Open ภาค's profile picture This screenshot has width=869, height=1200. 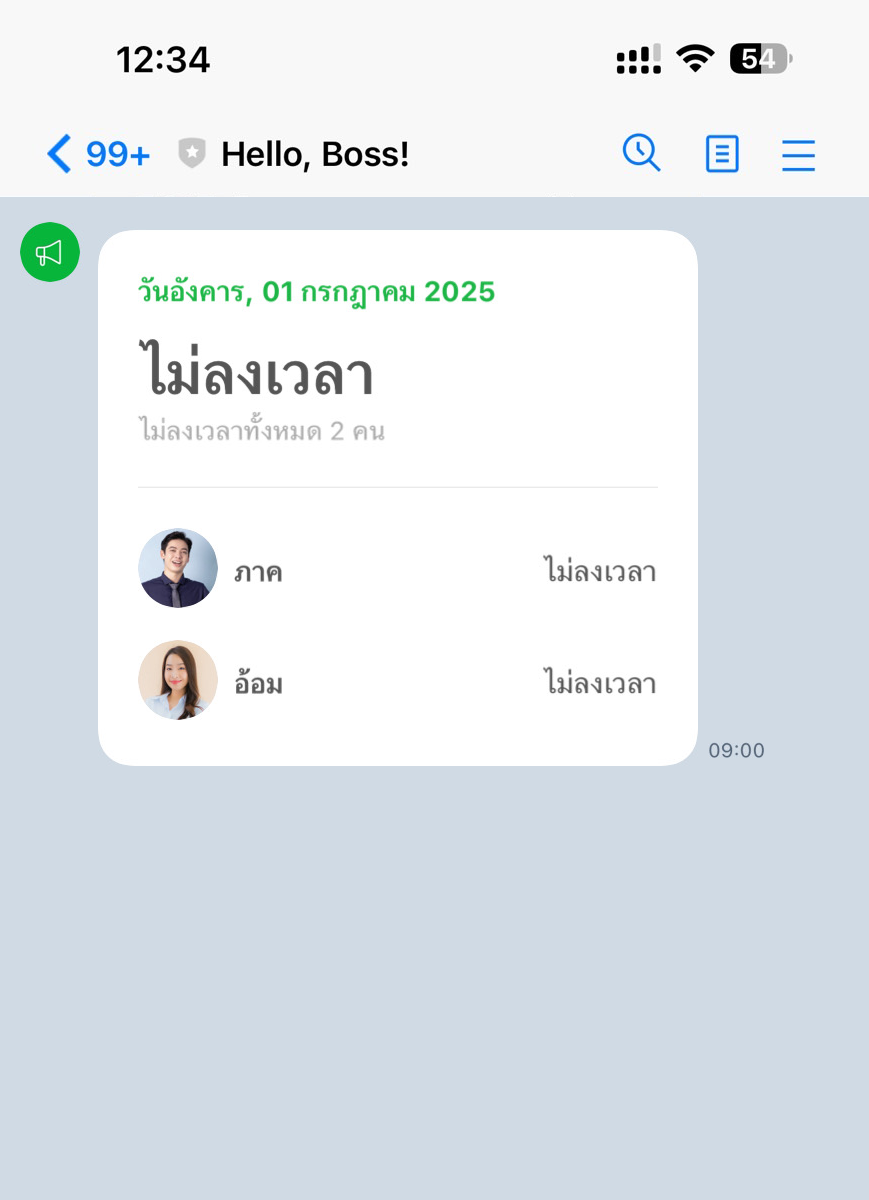177,568
